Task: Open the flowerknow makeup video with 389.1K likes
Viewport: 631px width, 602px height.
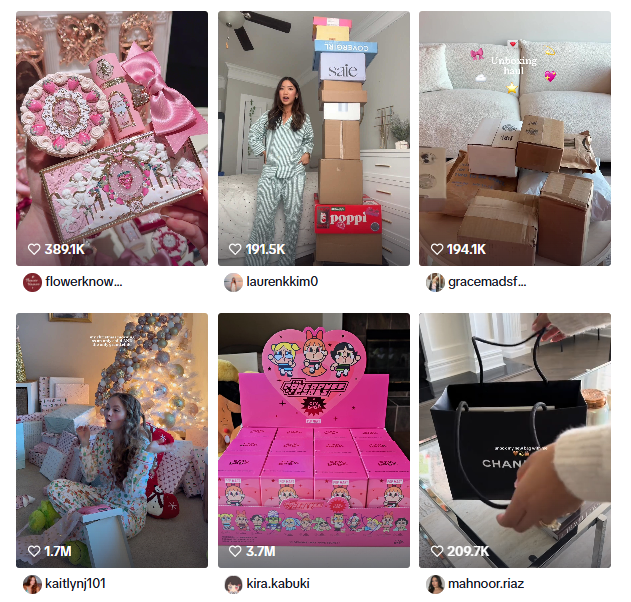Action: pos(112,138)
